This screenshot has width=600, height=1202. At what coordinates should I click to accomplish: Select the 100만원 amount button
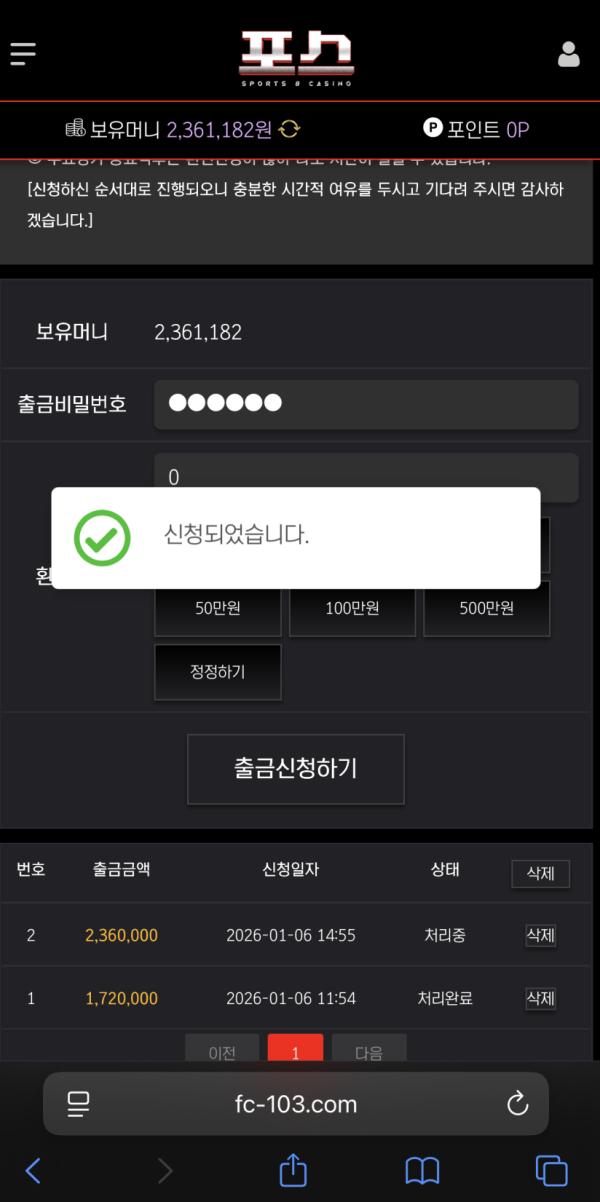click(352, 609)
